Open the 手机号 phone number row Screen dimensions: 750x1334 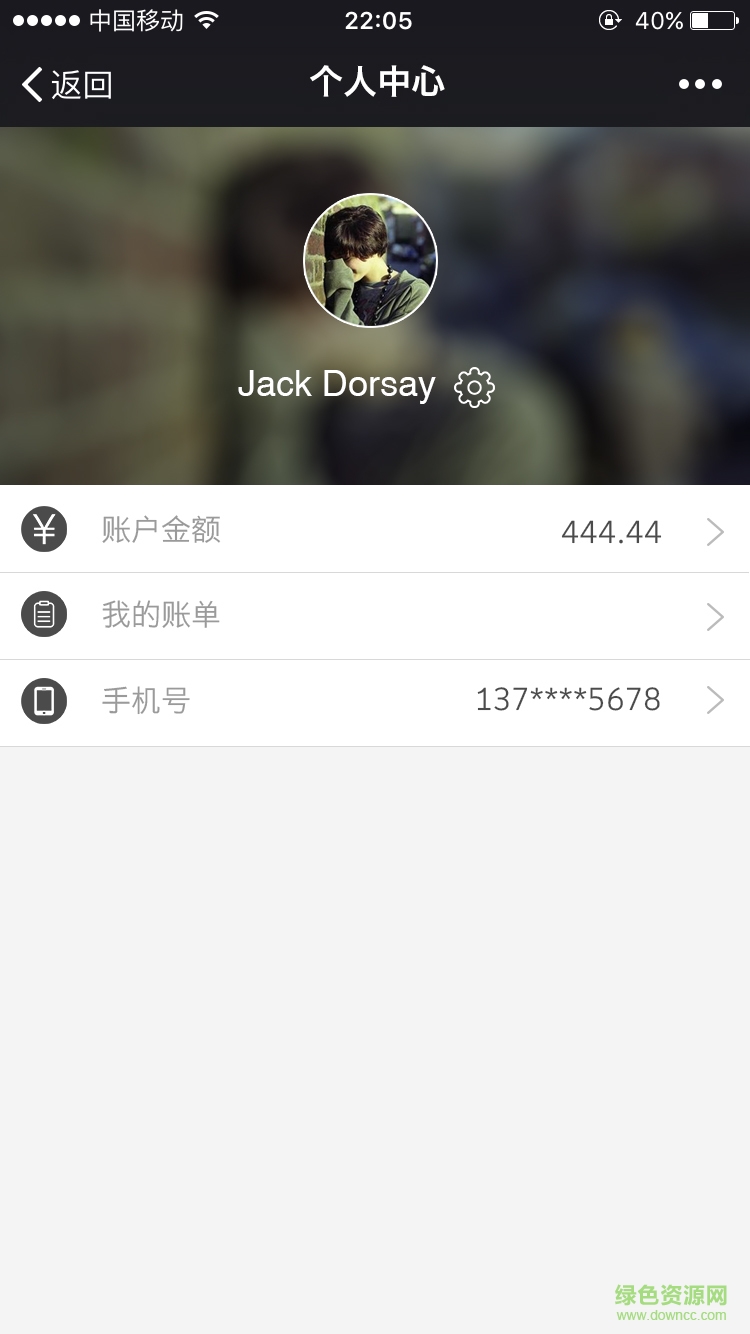[375, 701]
